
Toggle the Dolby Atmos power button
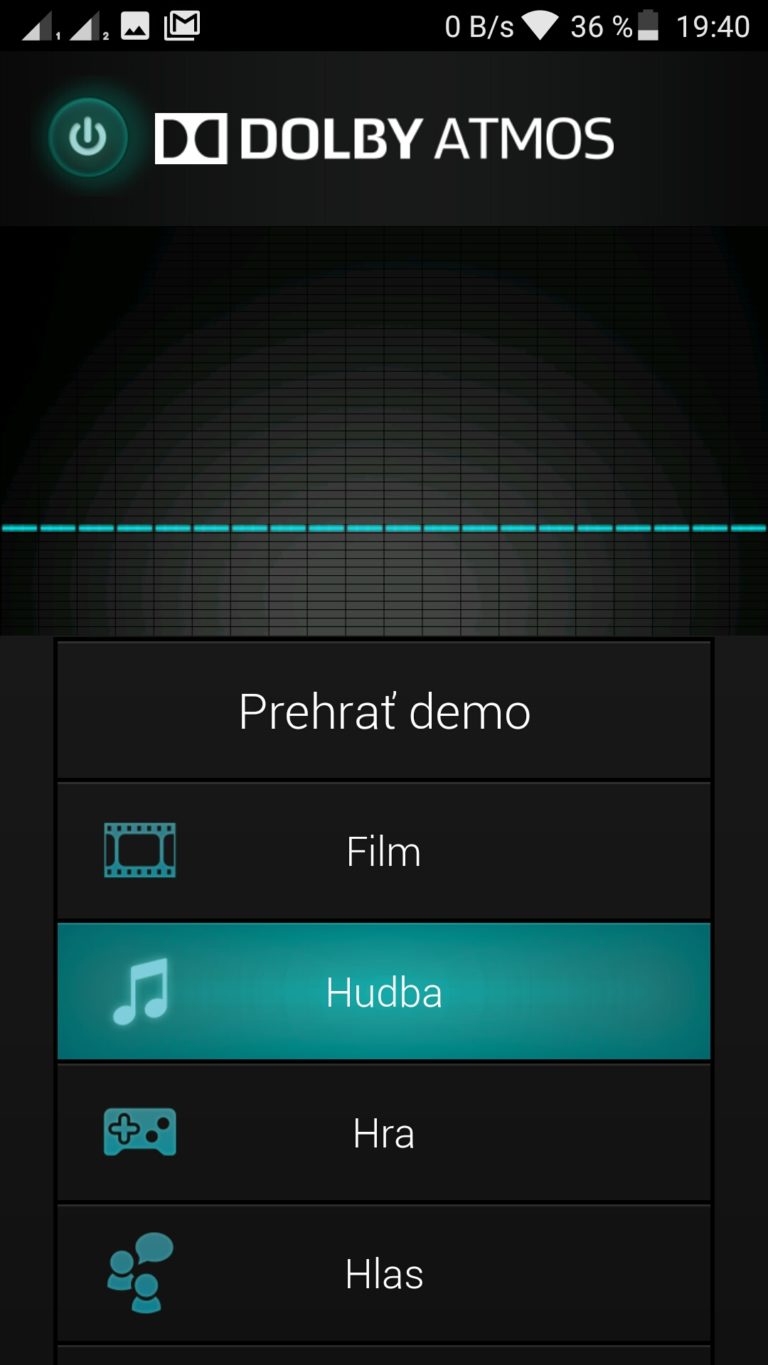pyautogui.click(x=88, y=138)
